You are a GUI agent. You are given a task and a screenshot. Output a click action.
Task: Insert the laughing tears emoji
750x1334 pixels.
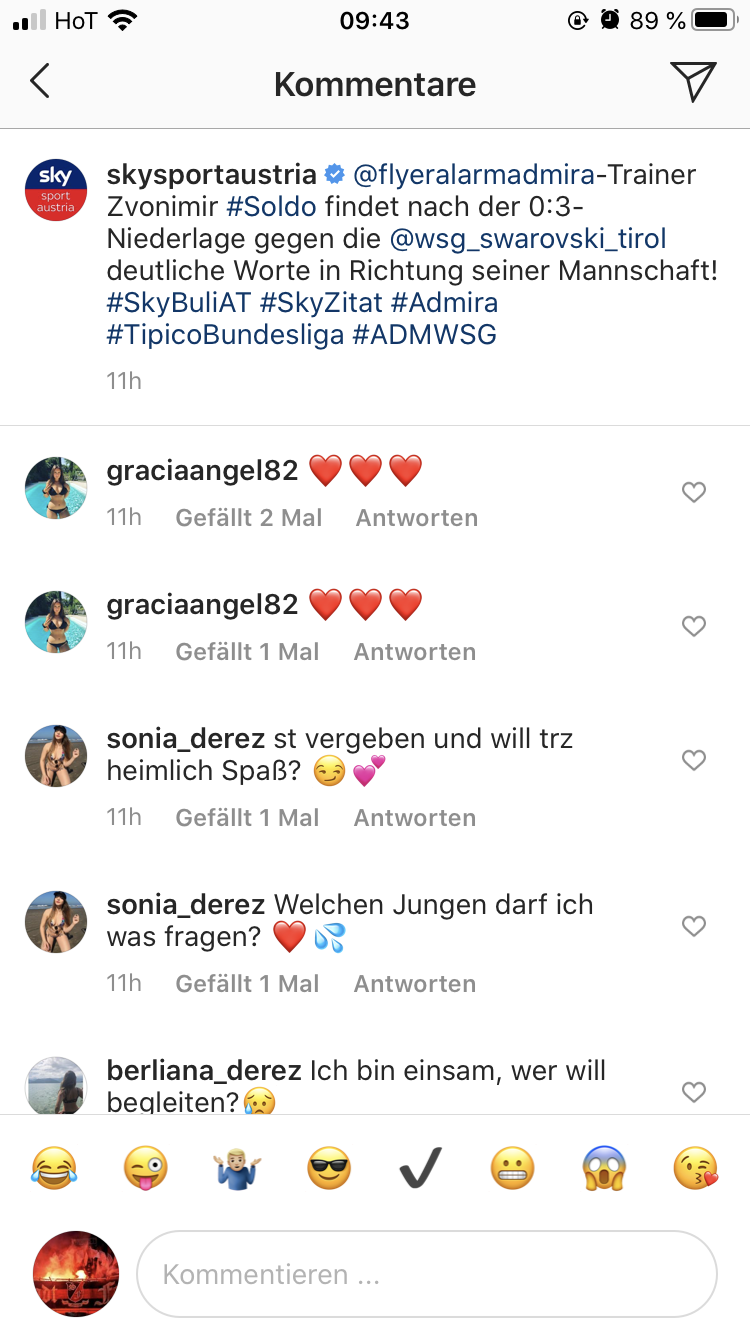(x=54, y=1167)
